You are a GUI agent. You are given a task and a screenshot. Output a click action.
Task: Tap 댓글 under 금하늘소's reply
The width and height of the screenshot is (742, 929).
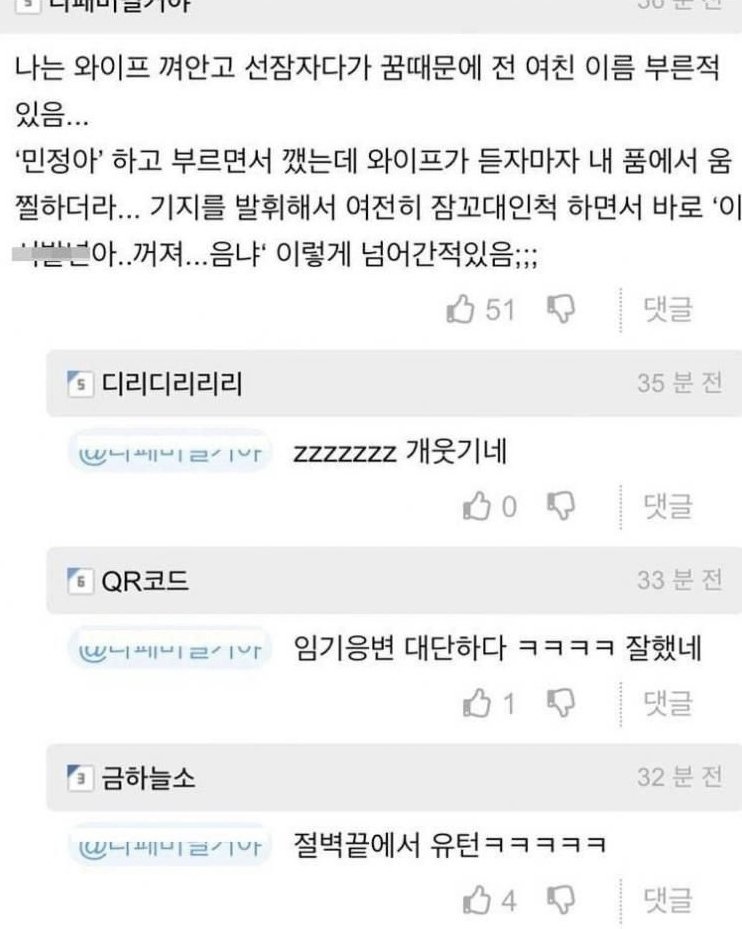667,902
